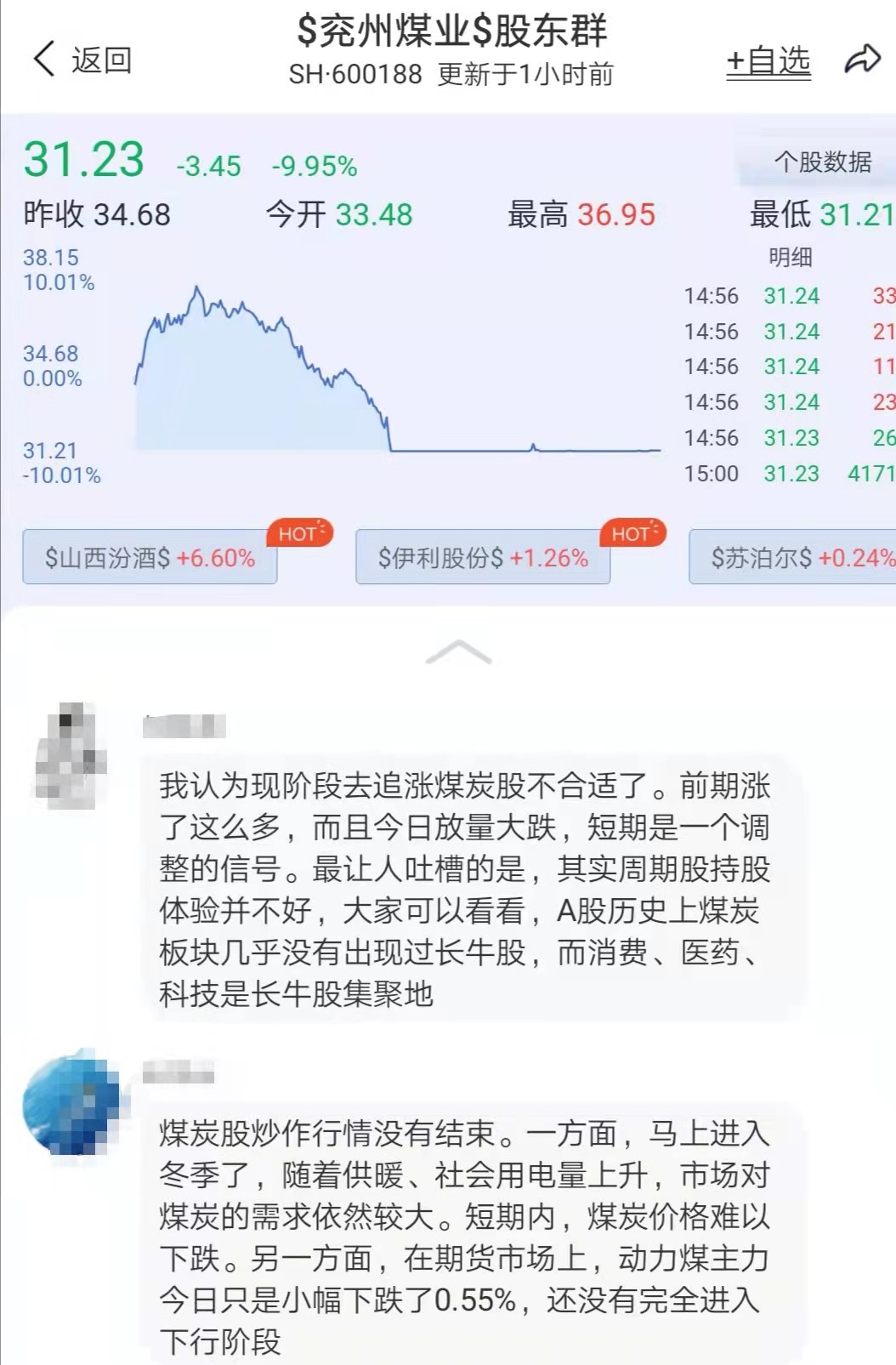This screenshot has width=896, height=1365.
Task: Open the first commenter's avatar
Action: pos(72,753)
